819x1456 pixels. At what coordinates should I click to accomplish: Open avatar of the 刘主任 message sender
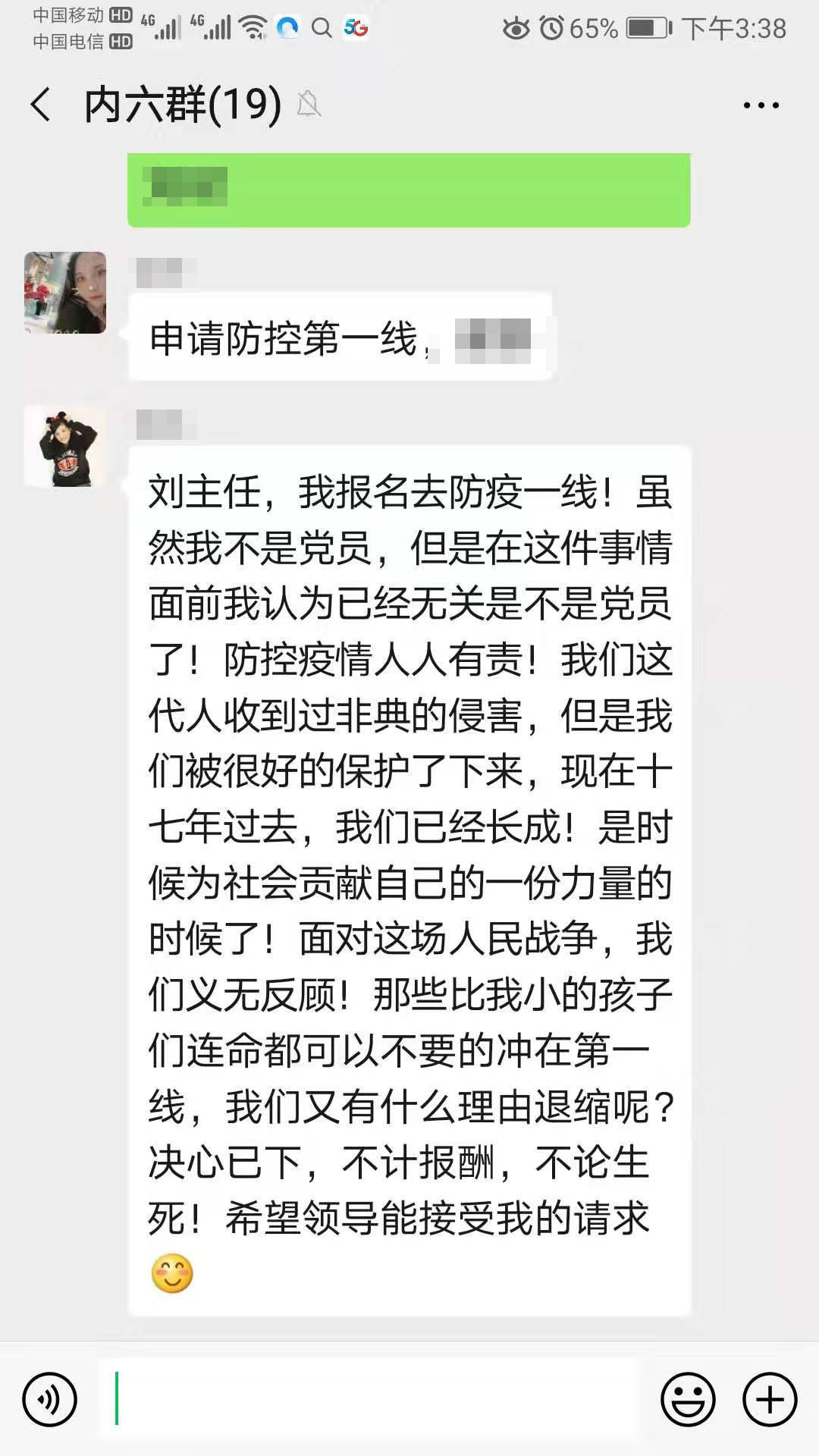pos(65,446)
